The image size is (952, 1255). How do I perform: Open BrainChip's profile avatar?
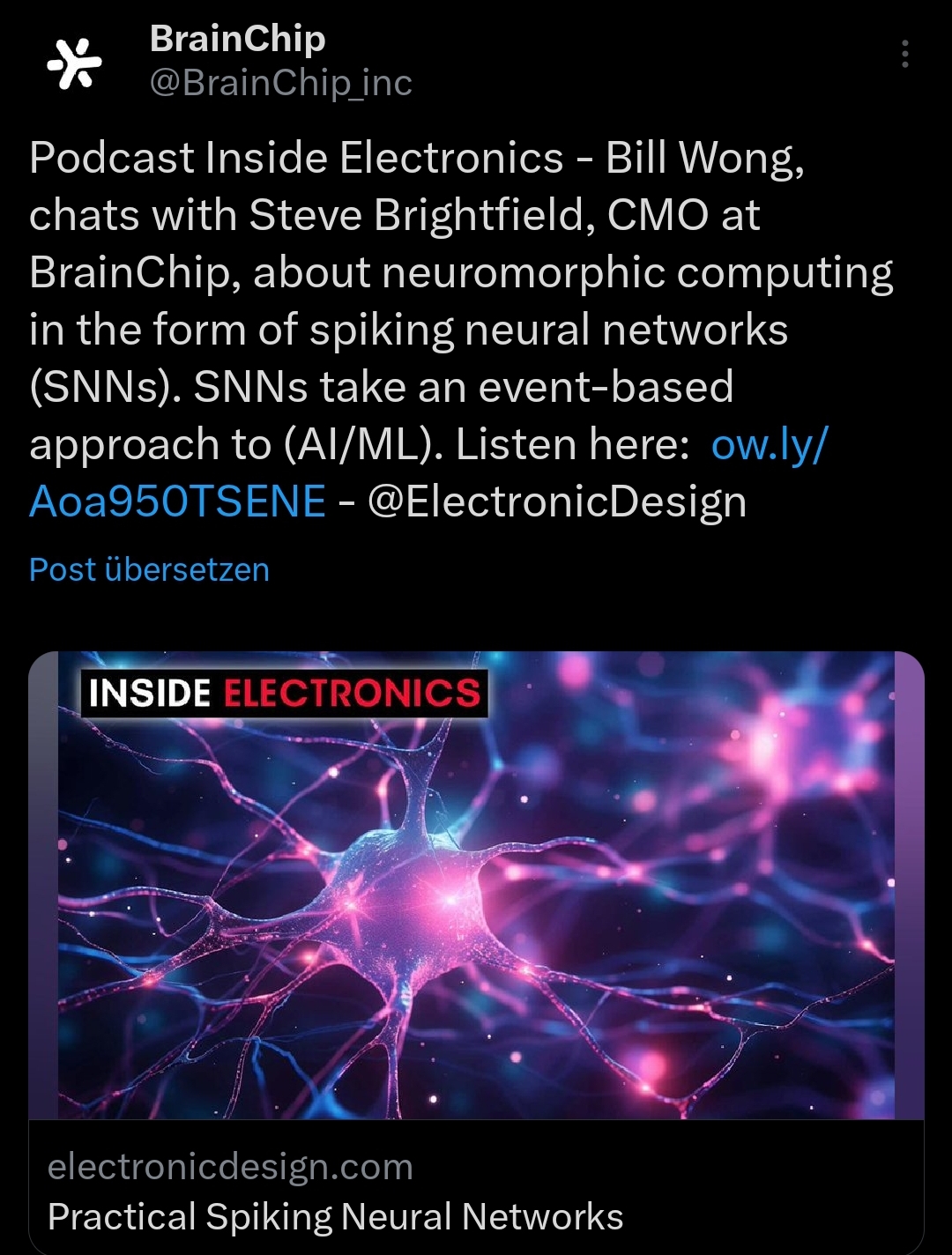tap(74, 63)
